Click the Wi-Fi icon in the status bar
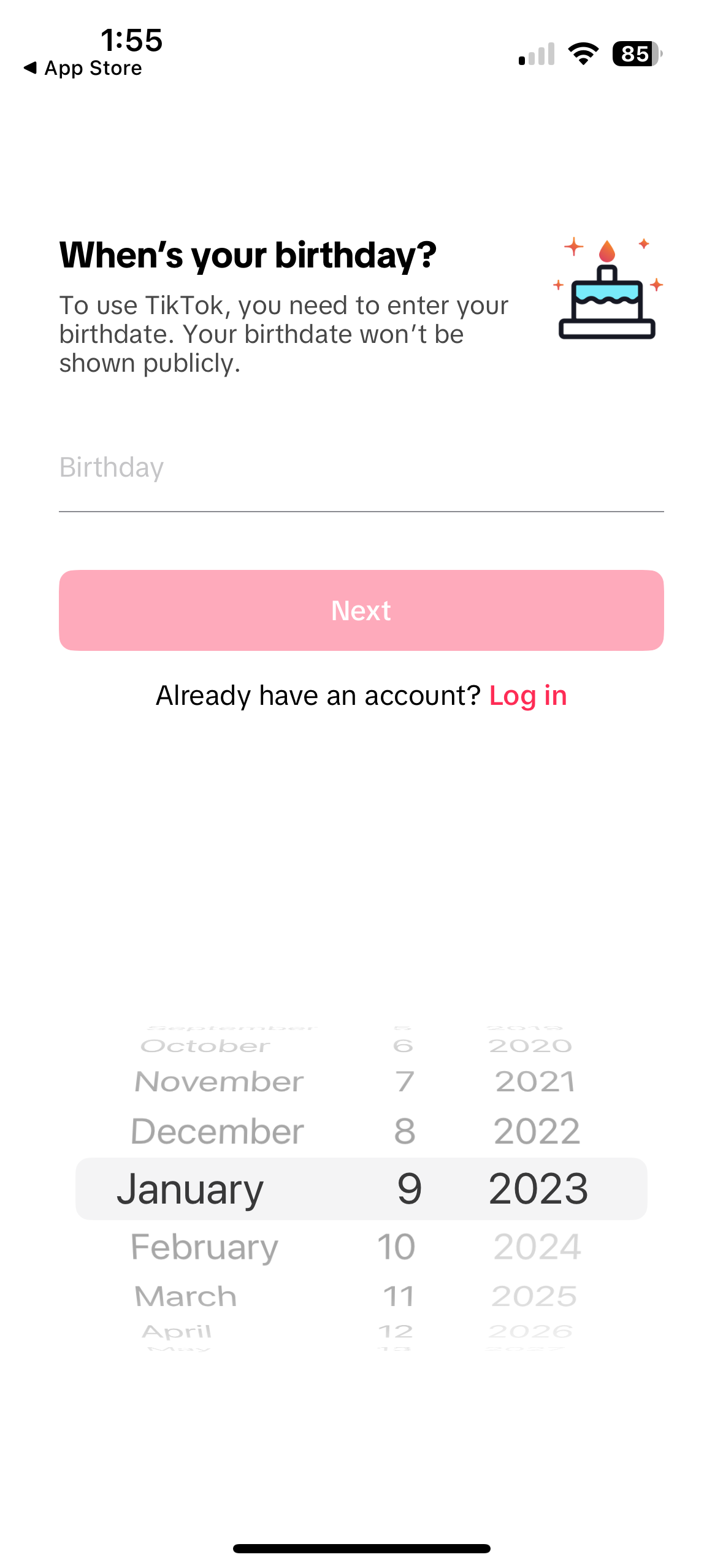 581,54
